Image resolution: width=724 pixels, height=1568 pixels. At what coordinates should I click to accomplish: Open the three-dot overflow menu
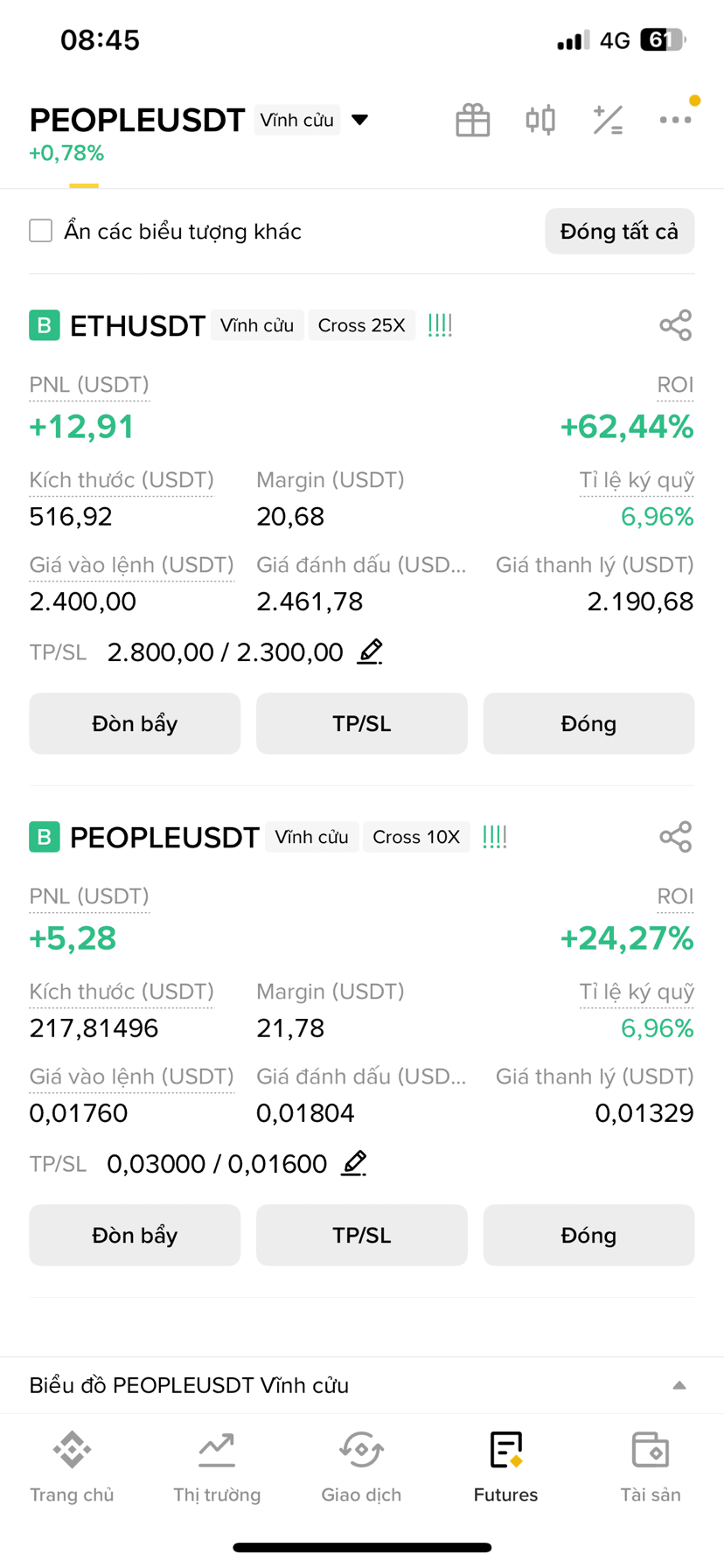[675, 120]
